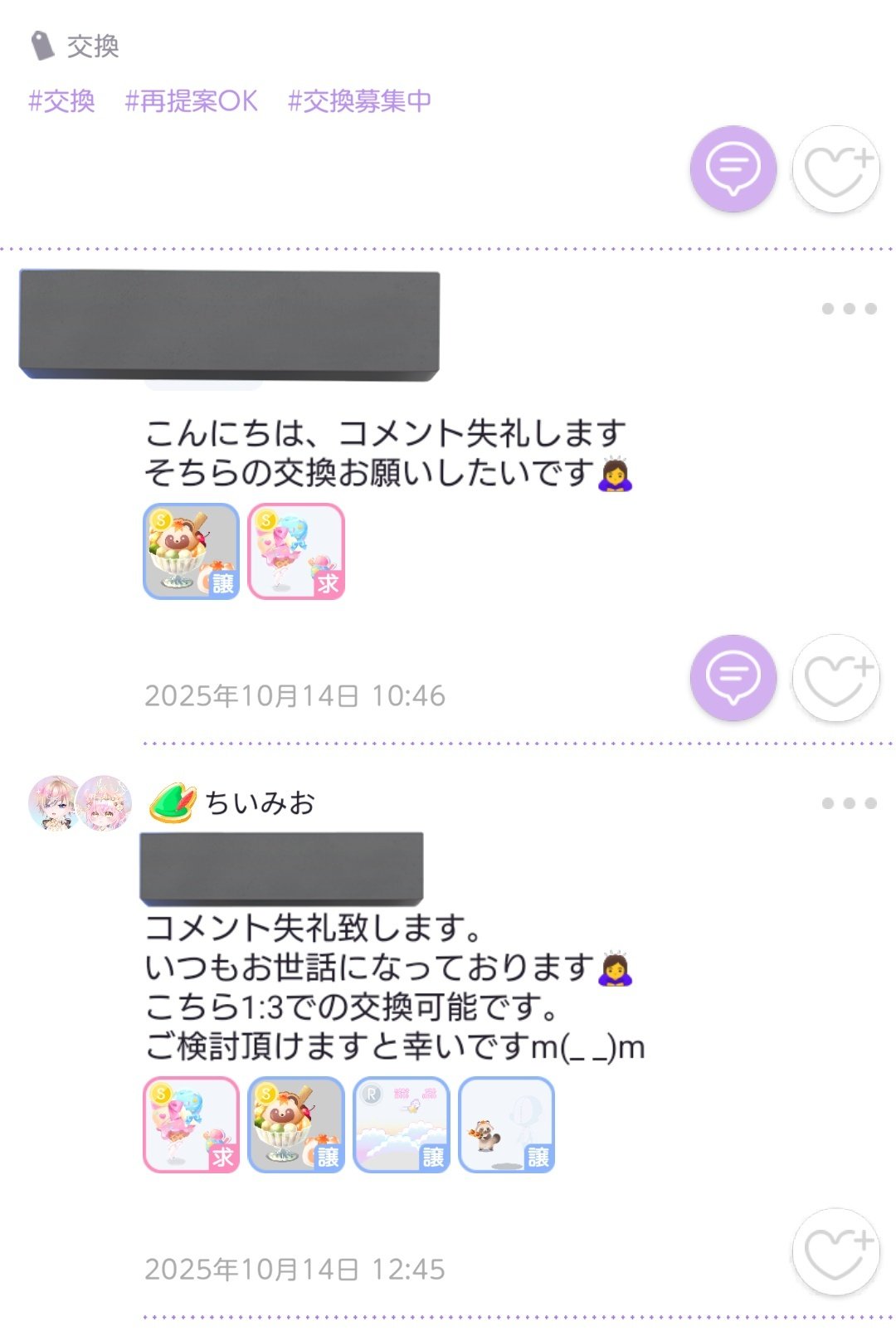Reply to the 10:46 comment

(x=733, y=678)
